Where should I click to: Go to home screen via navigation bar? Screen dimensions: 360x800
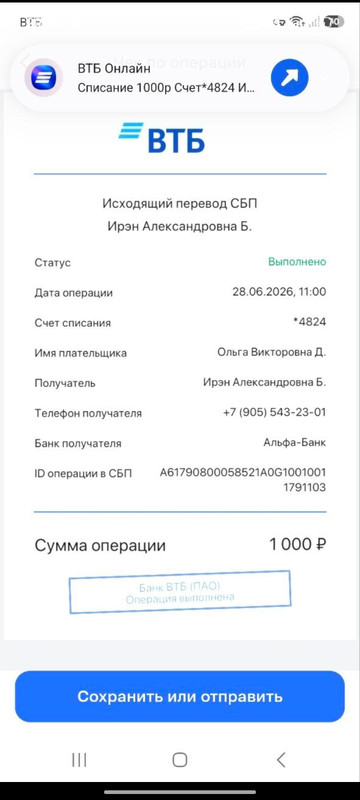tap(179, 760)
